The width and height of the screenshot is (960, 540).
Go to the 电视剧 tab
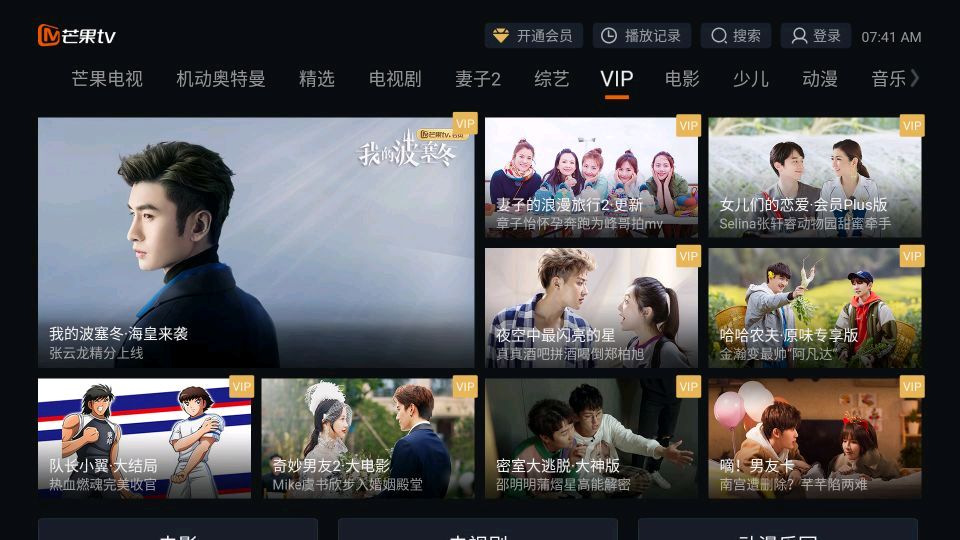395,79
